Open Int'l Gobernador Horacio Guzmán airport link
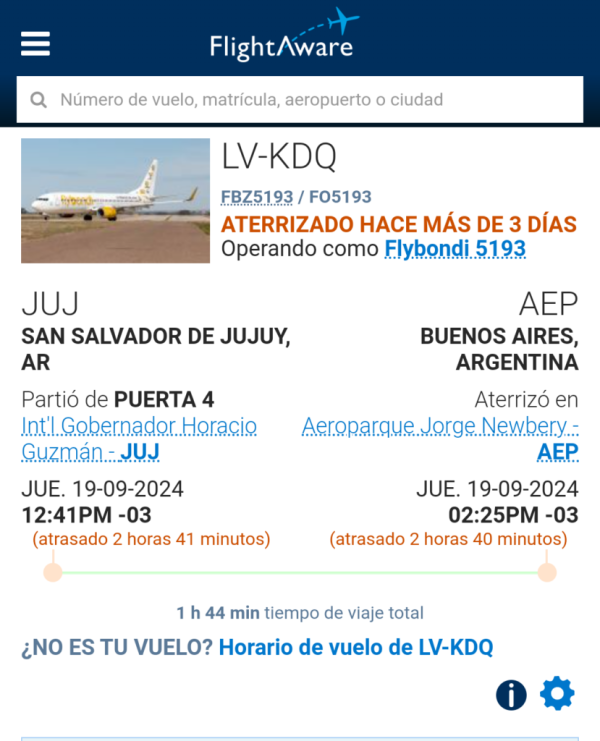The width and height of the screenshot is (600, 741). pyautogui.click(x=139, y=439)
